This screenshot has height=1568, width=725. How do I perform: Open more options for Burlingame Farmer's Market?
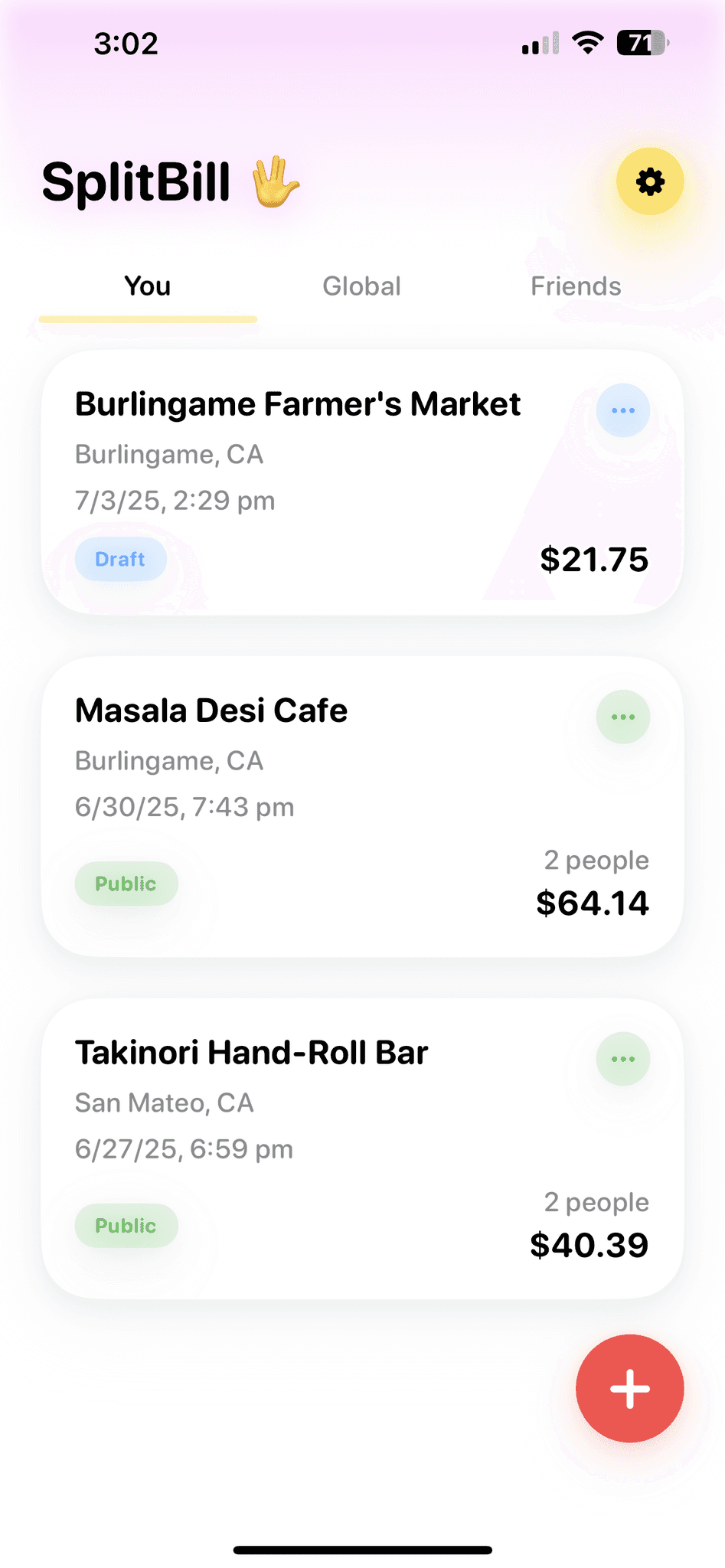[x=623, y=410]
